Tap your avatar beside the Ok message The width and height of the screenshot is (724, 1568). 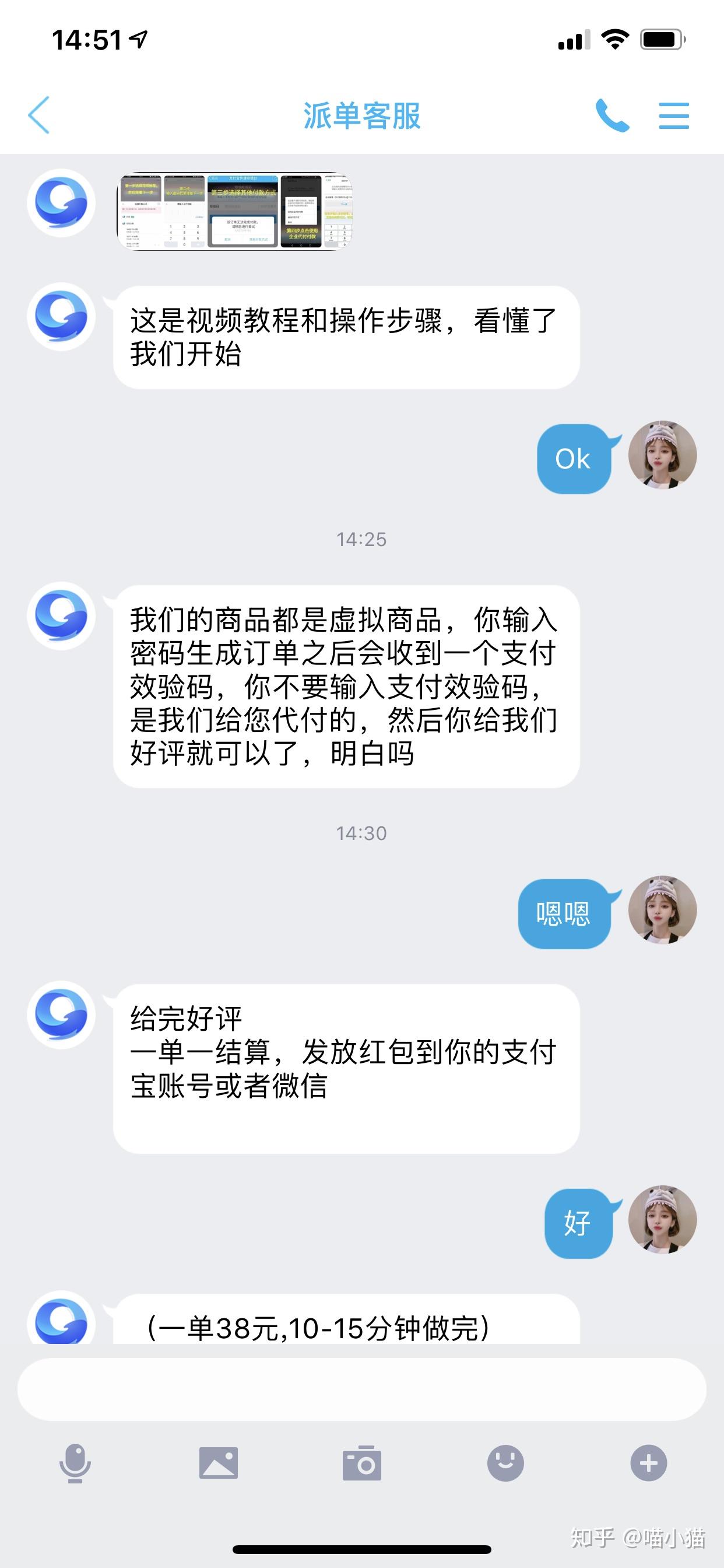click(663, 457)
